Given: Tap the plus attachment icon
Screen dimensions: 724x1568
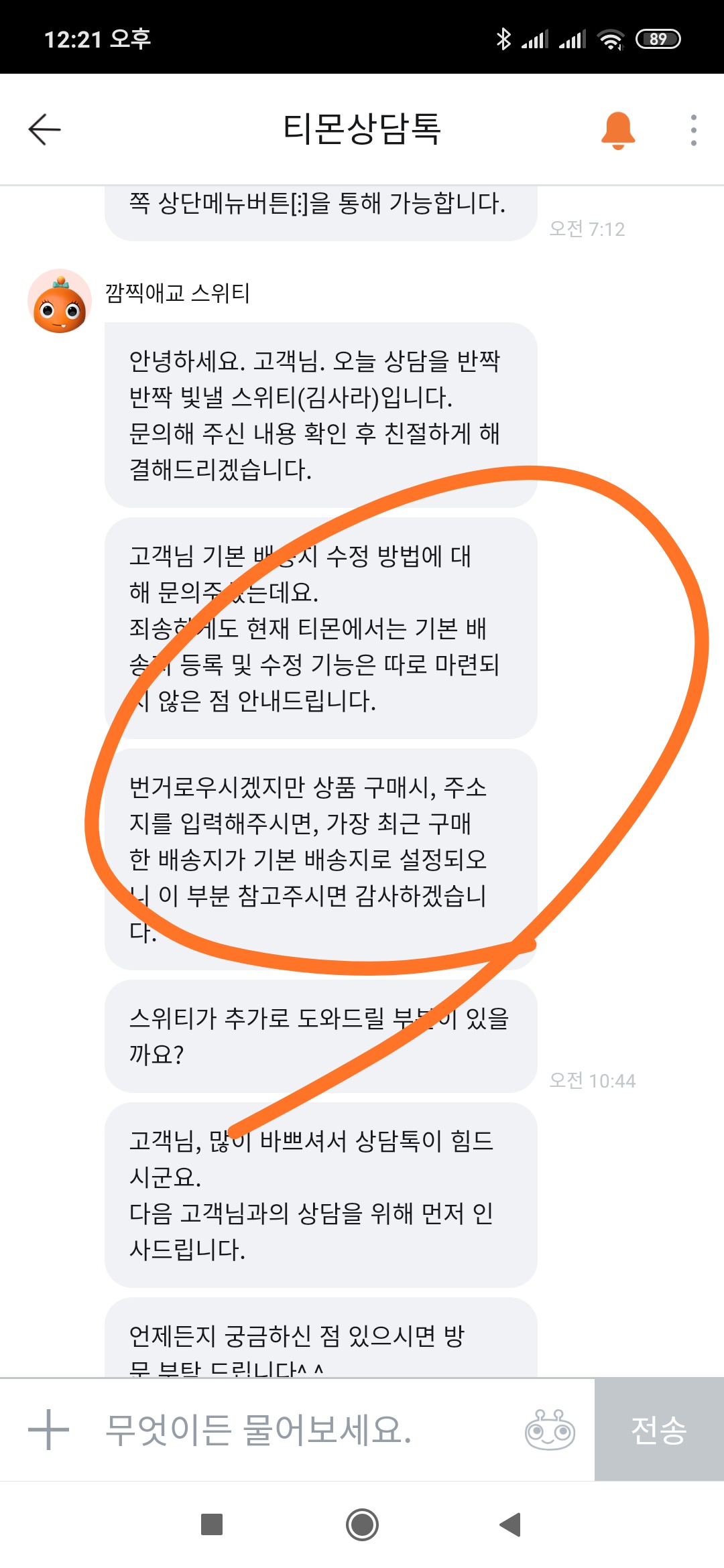Looking at the screenshot, I should [48, 1430].
